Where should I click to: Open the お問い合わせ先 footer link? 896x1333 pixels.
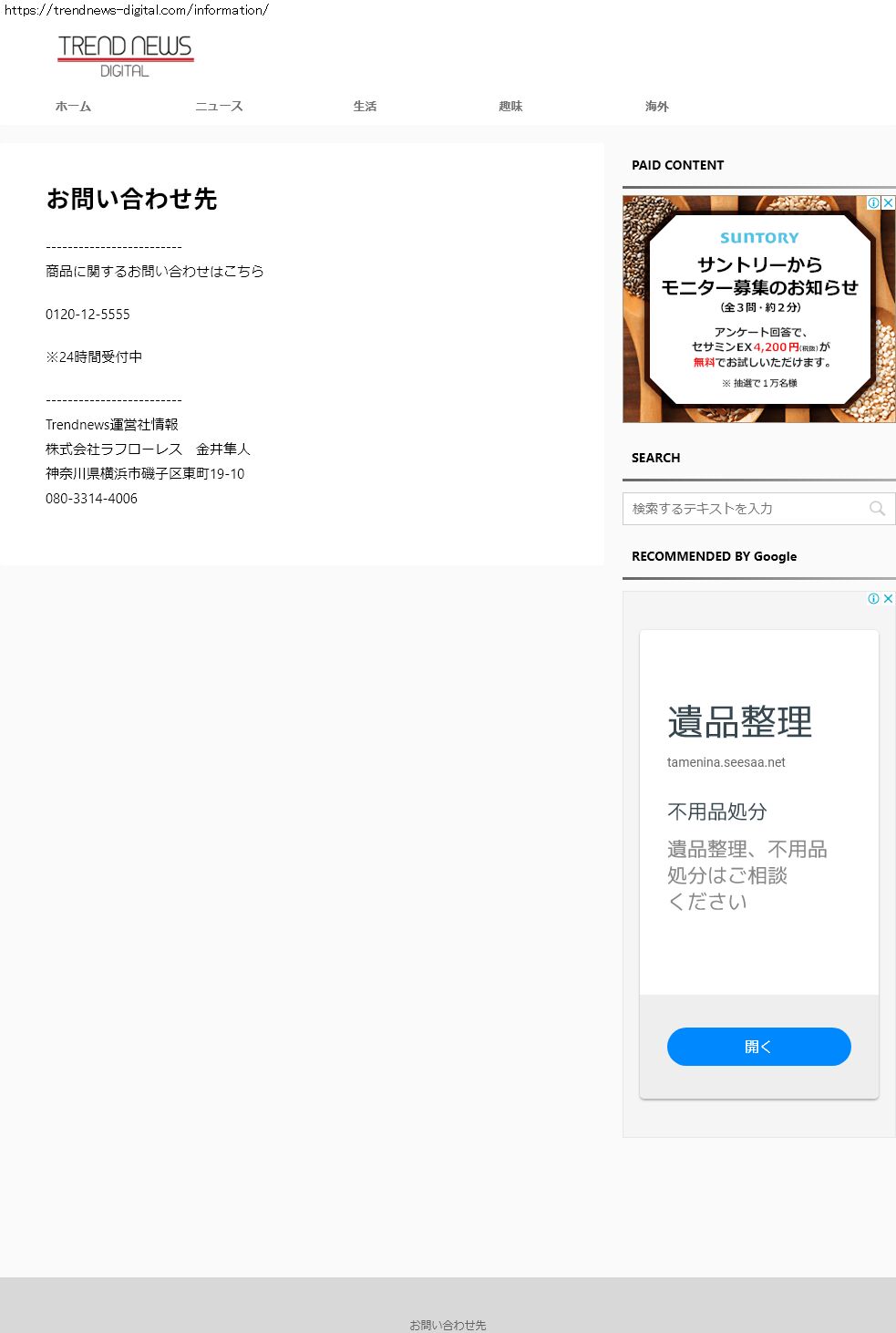pos(448,1325)
